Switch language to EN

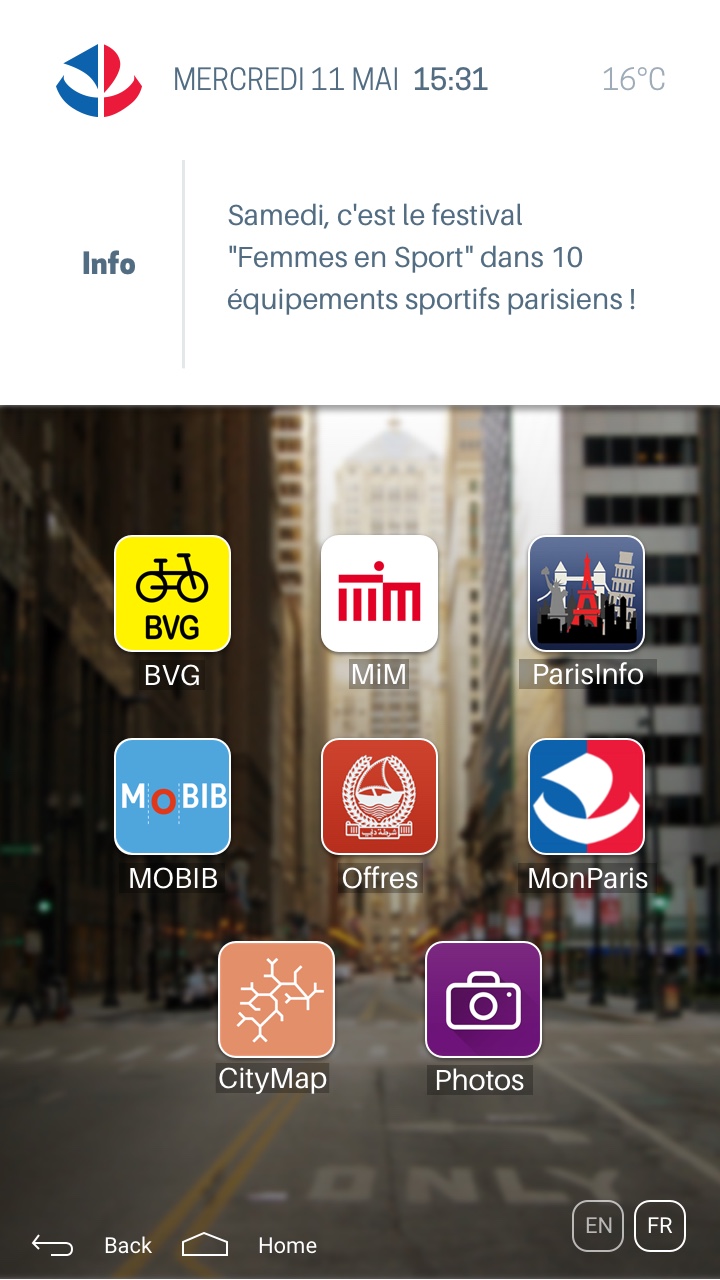click(598, 1226)
